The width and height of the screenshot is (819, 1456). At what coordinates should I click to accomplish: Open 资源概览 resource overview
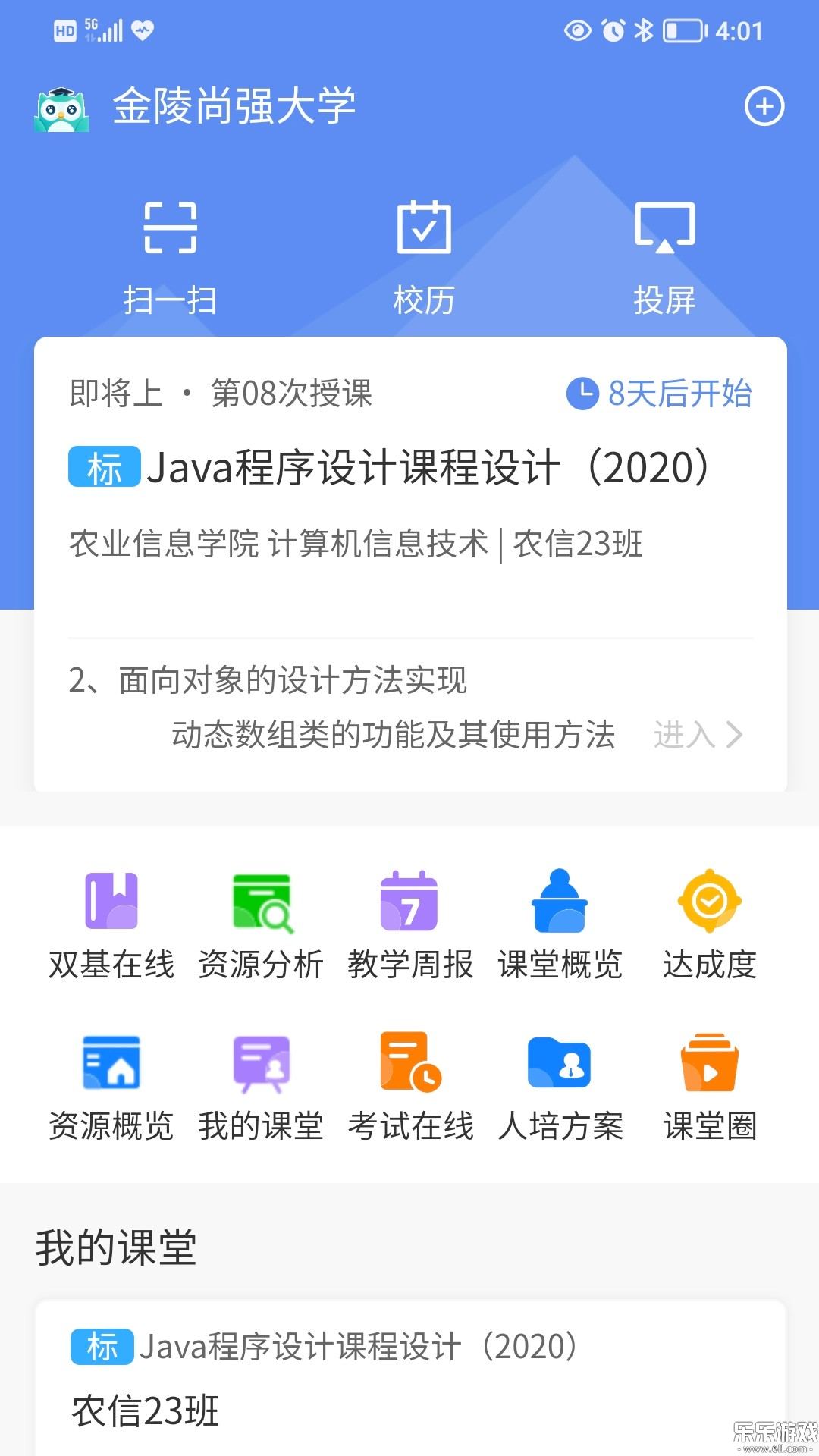pos(111,1086)
